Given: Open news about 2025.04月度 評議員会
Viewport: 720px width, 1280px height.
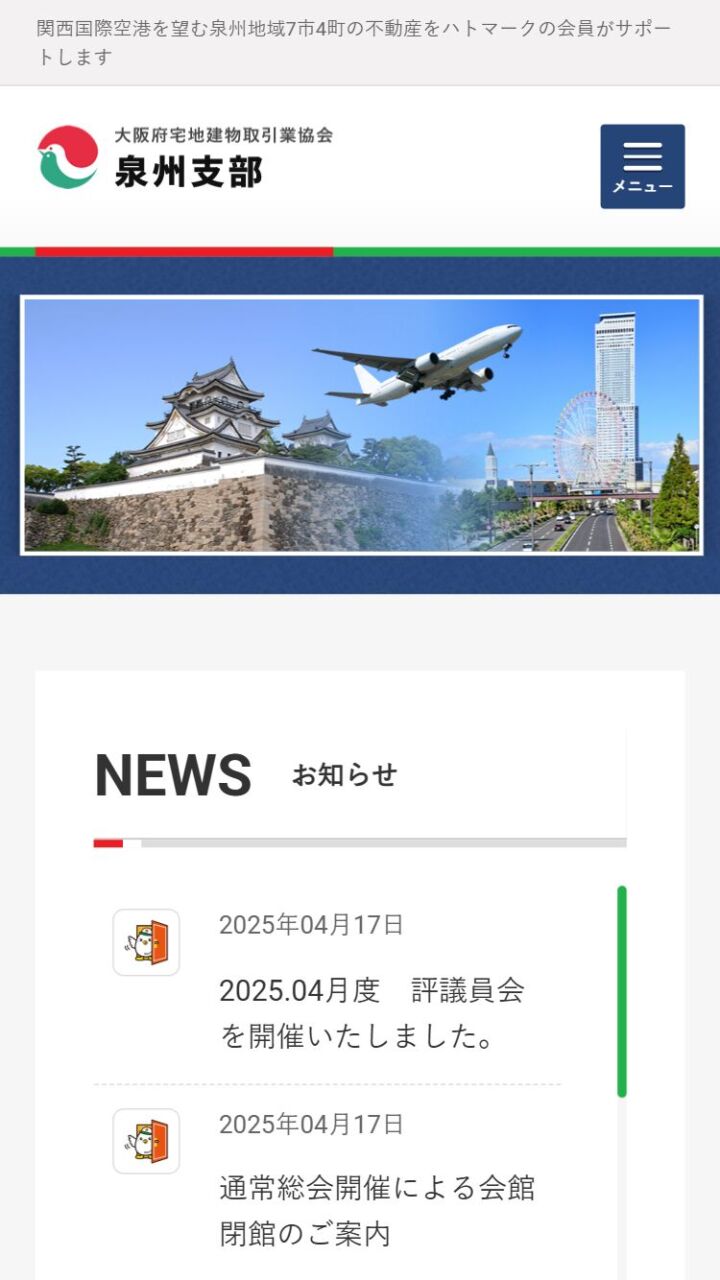Looking at the screenshot, I should (372, 1013).
